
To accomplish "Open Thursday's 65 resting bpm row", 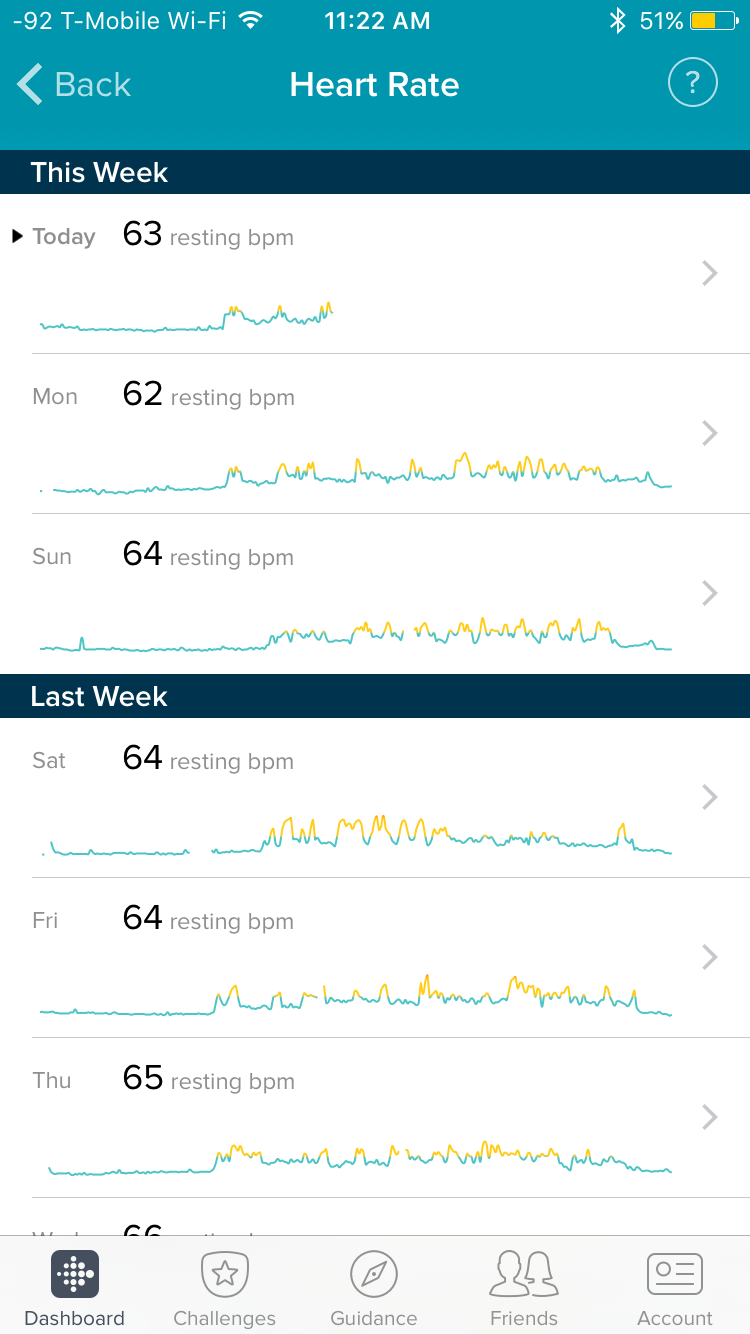I will point(375,1117).
